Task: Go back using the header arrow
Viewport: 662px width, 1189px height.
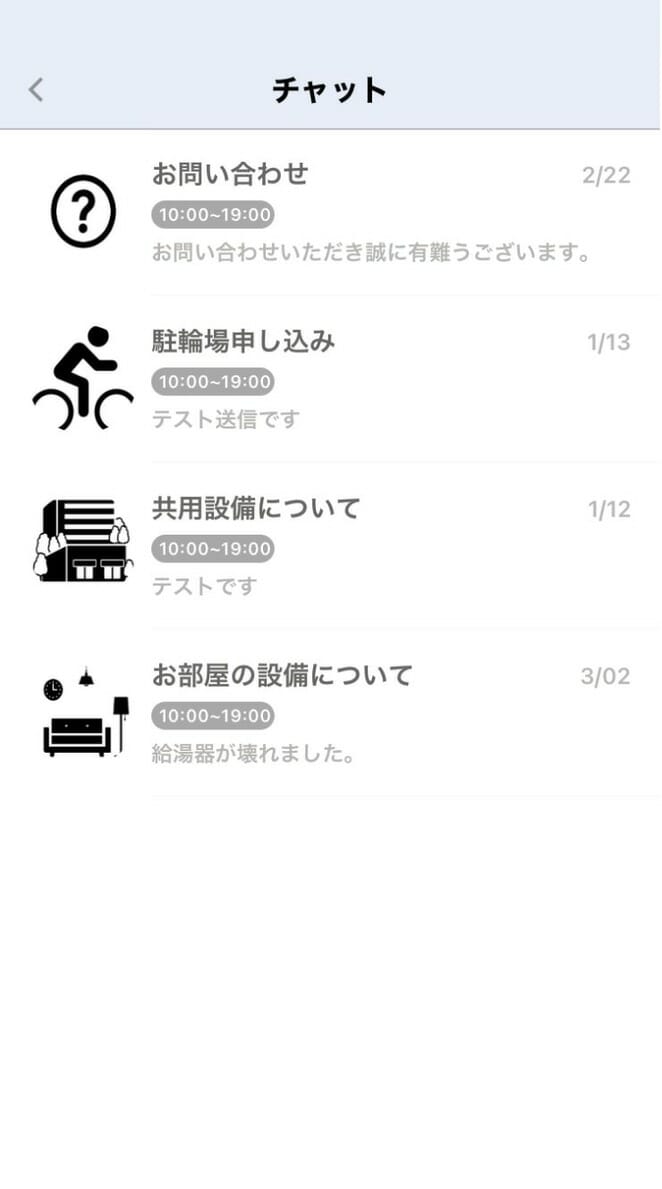Action: click(x=36, y=90)
